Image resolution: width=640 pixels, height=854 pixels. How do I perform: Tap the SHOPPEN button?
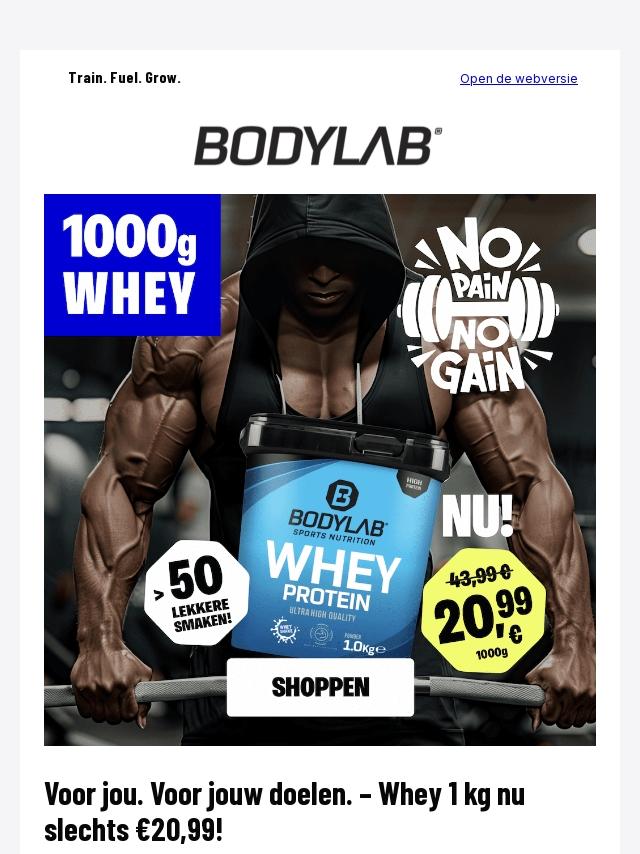[x=320, y=687]
